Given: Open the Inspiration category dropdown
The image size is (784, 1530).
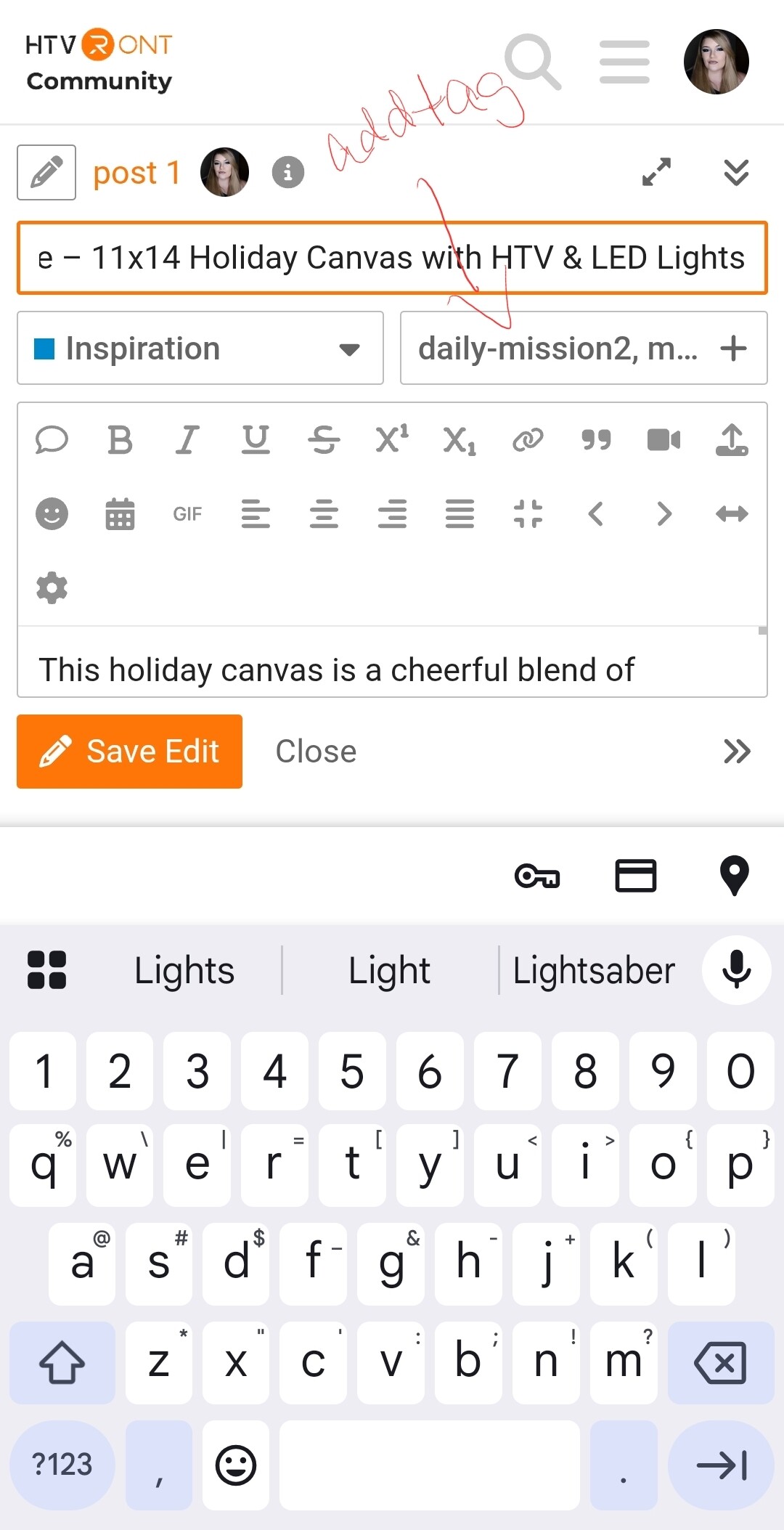Looking at the screenshot, I should [200, 349].
